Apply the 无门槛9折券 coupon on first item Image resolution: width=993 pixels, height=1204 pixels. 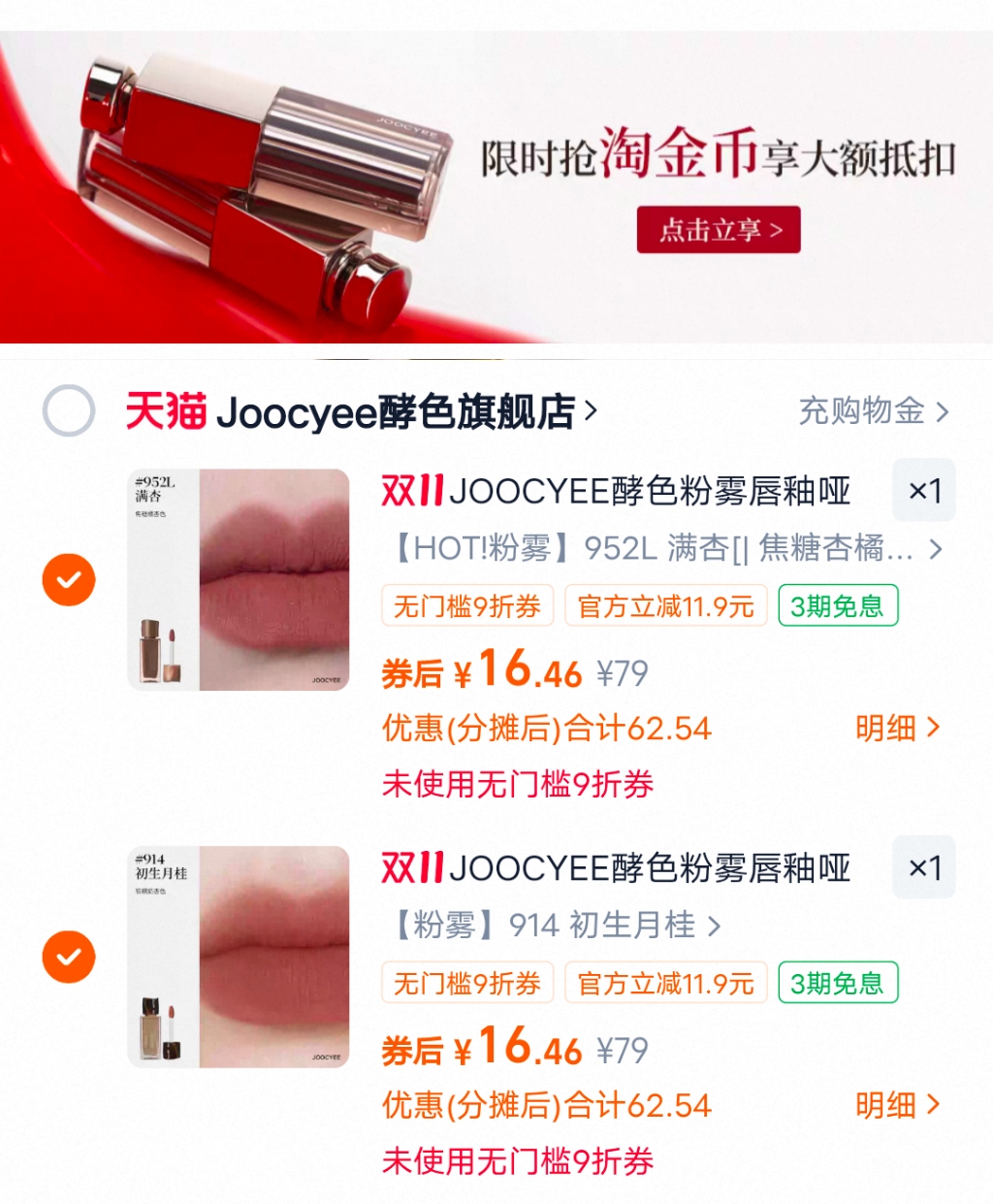467,605
